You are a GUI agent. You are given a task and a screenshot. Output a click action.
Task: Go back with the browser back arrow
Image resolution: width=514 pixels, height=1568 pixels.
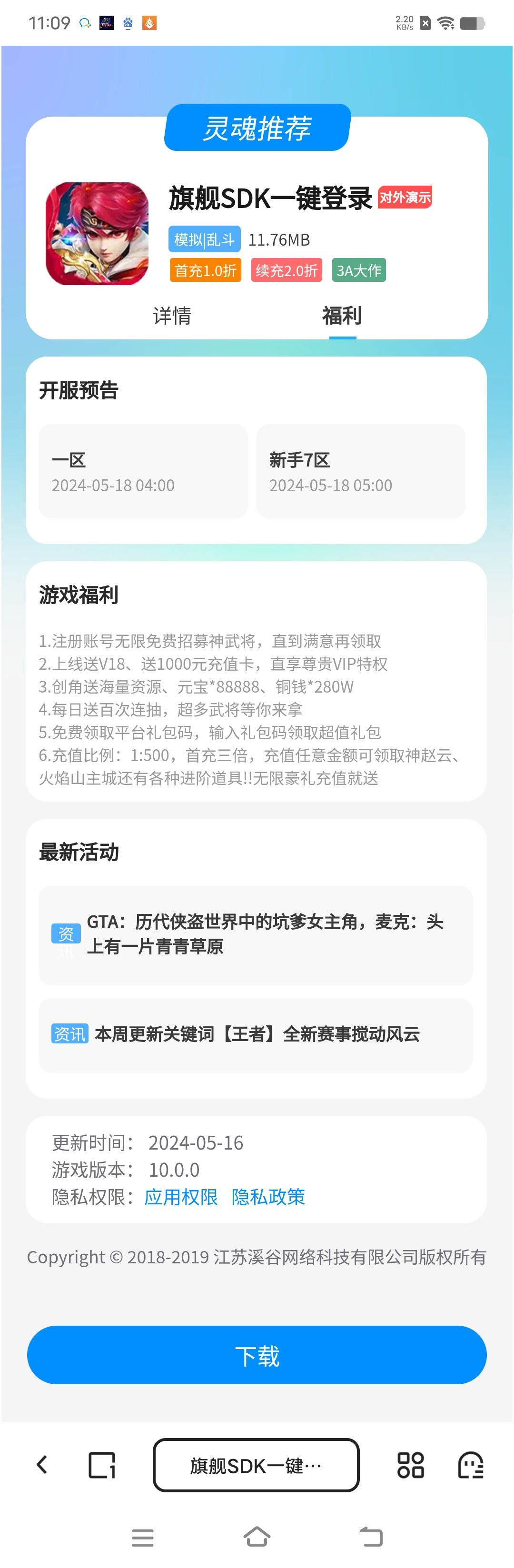tap(42, 1465)
